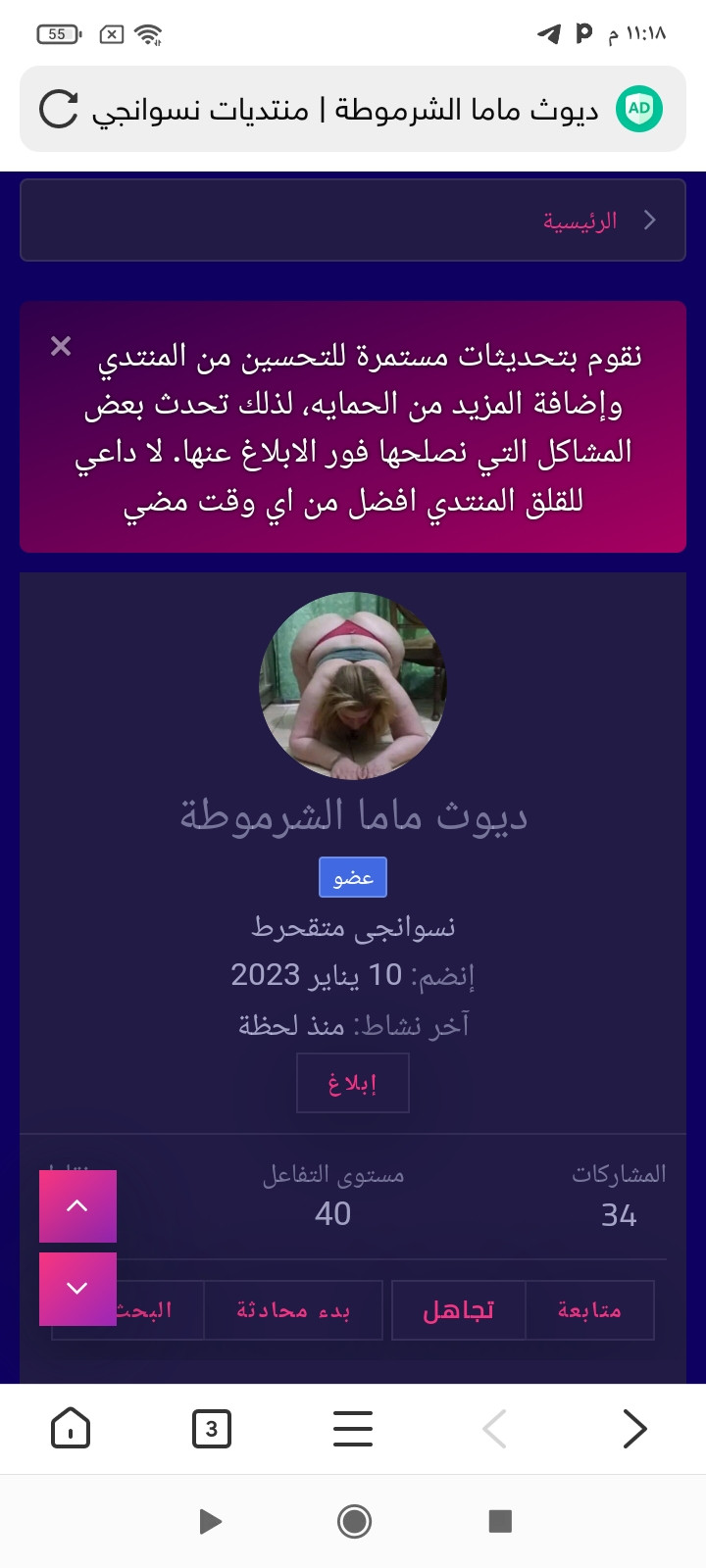Tap the system home circle button
Image resolution: width=706 pixels, height=1568 pixels.
point(354,1521)
